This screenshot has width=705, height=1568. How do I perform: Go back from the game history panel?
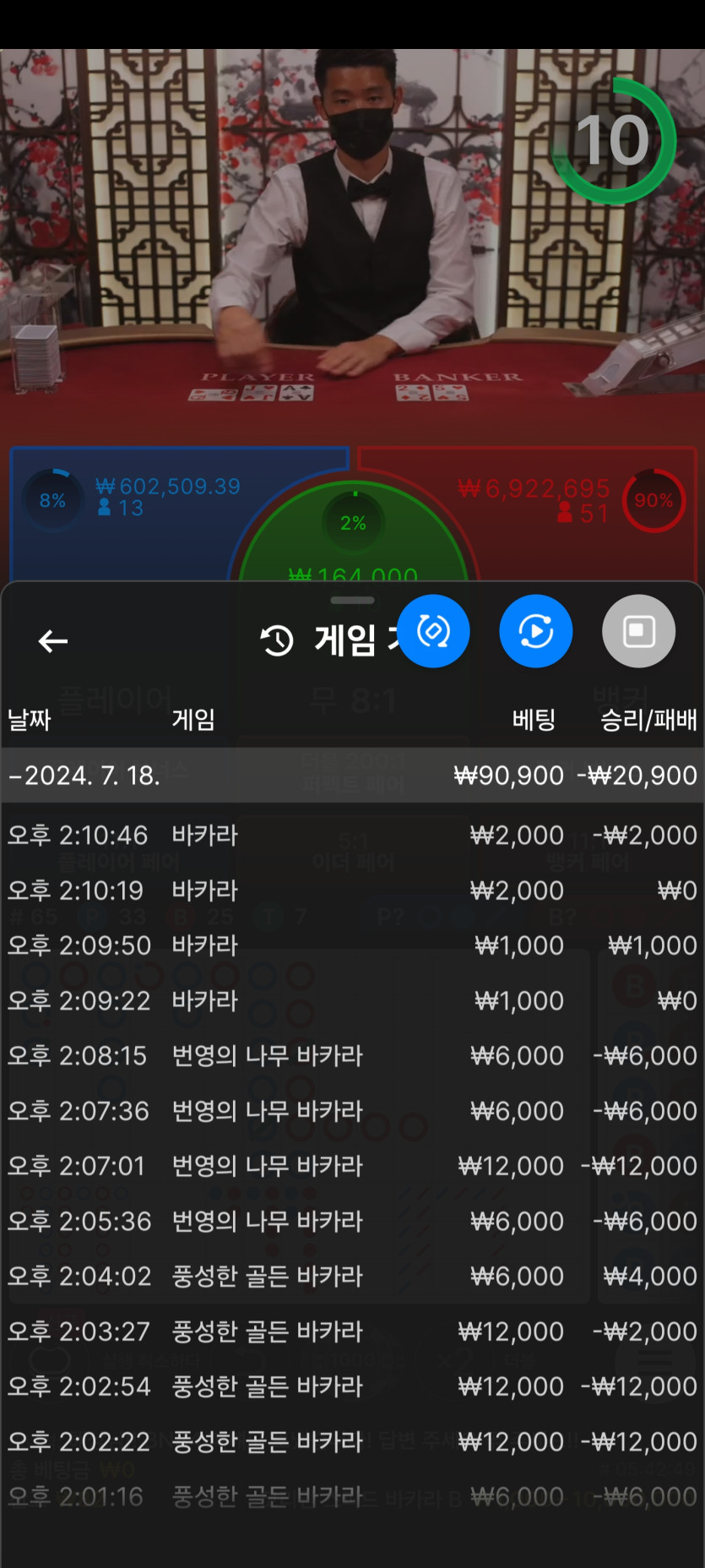53,641
